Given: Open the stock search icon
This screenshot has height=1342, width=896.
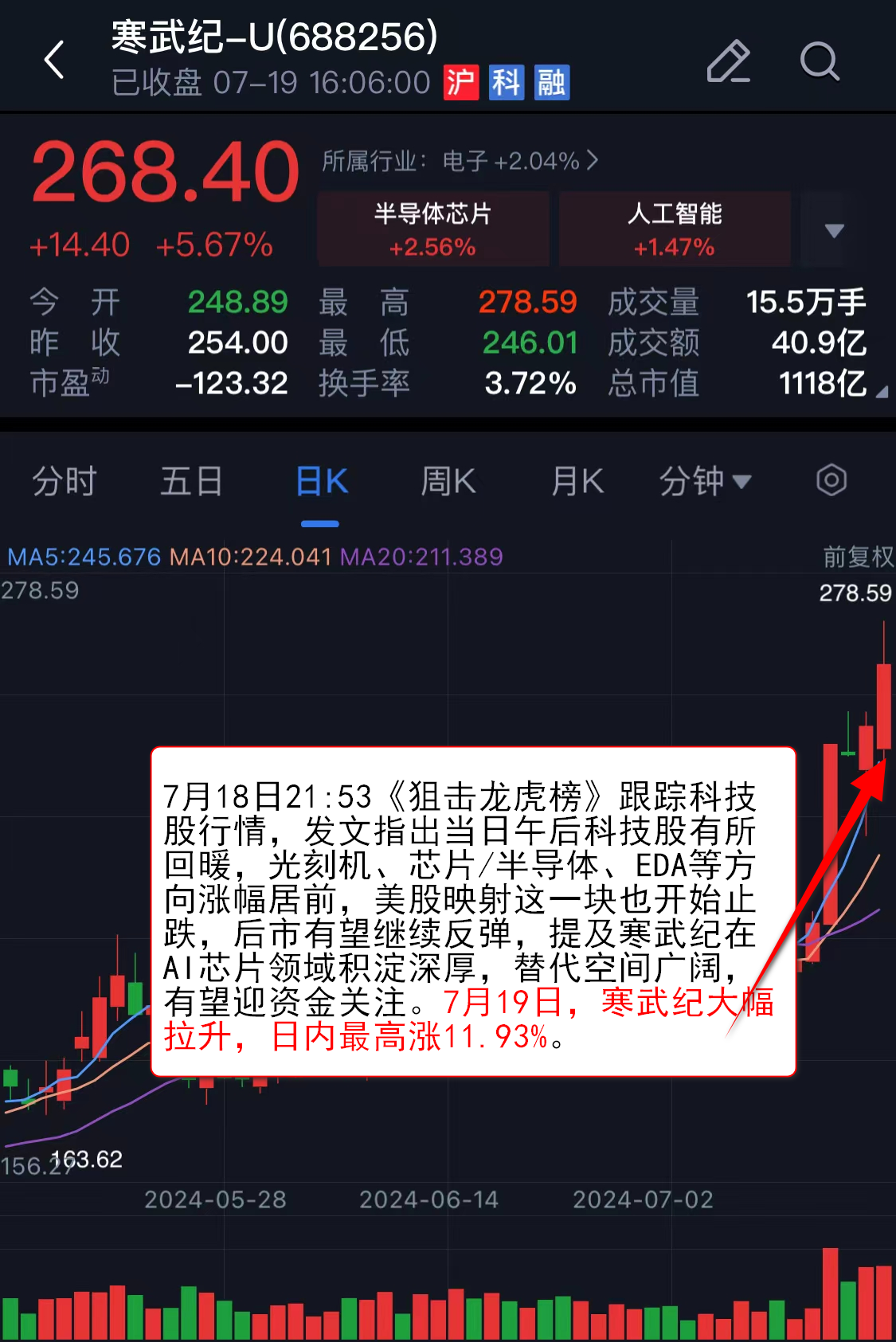Looking at the screenshot, I should click(819, 61).
